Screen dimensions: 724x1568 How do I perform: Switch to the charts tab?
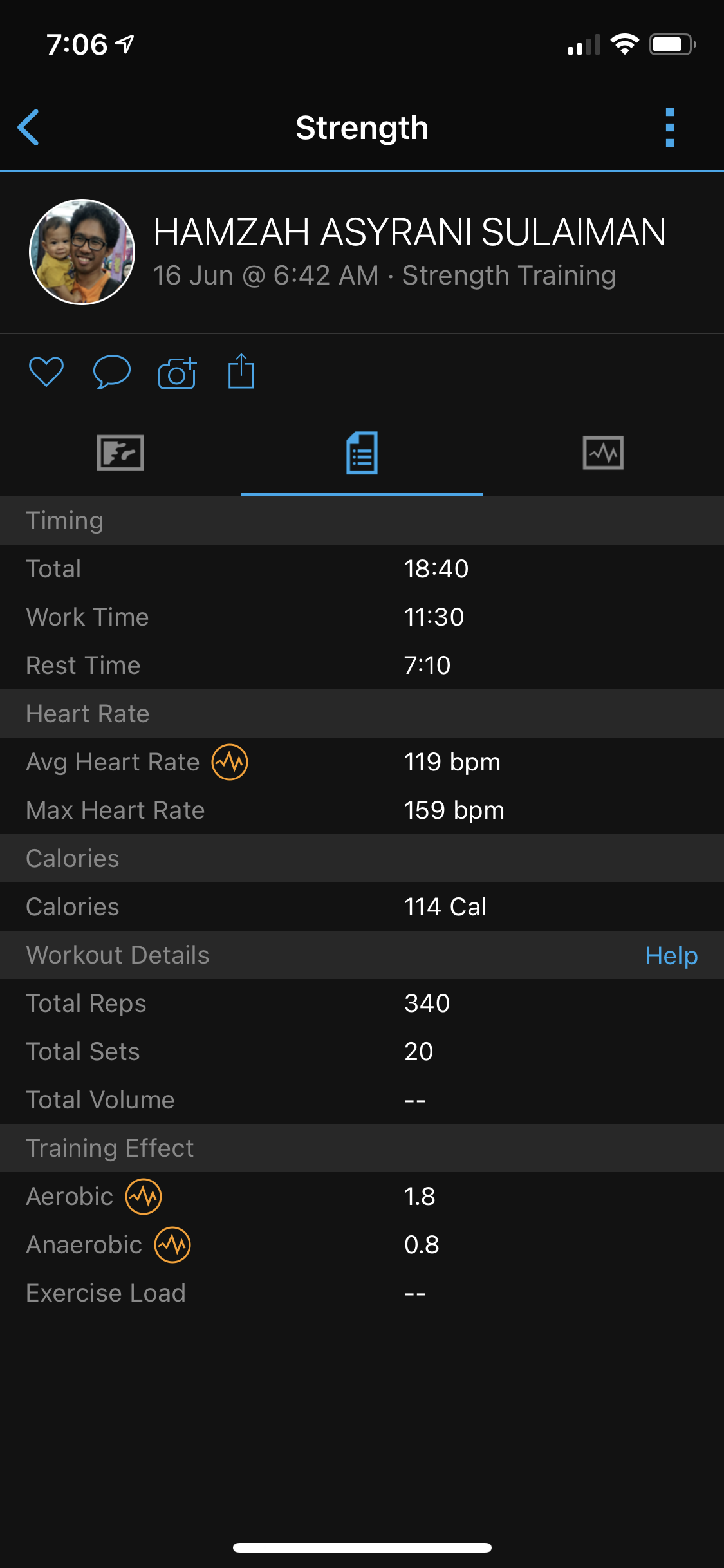click(603, 453)
